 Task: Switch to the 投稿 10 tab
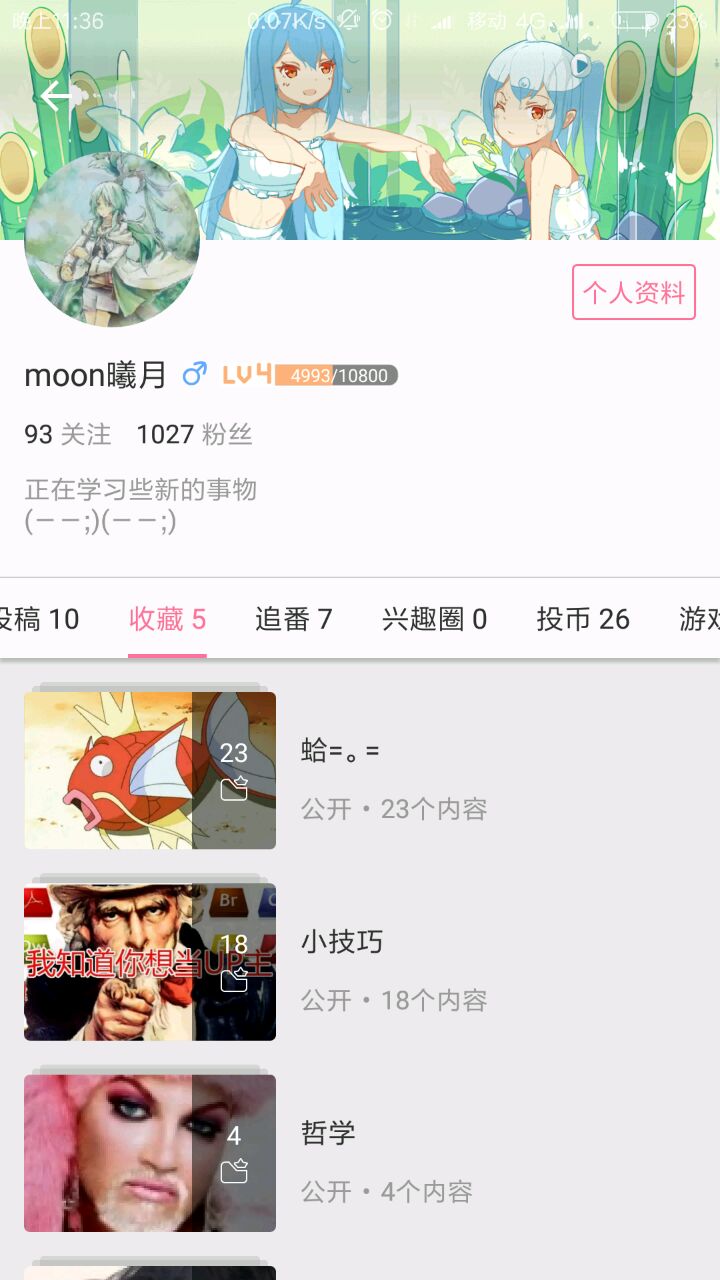[x=40, y=619]
